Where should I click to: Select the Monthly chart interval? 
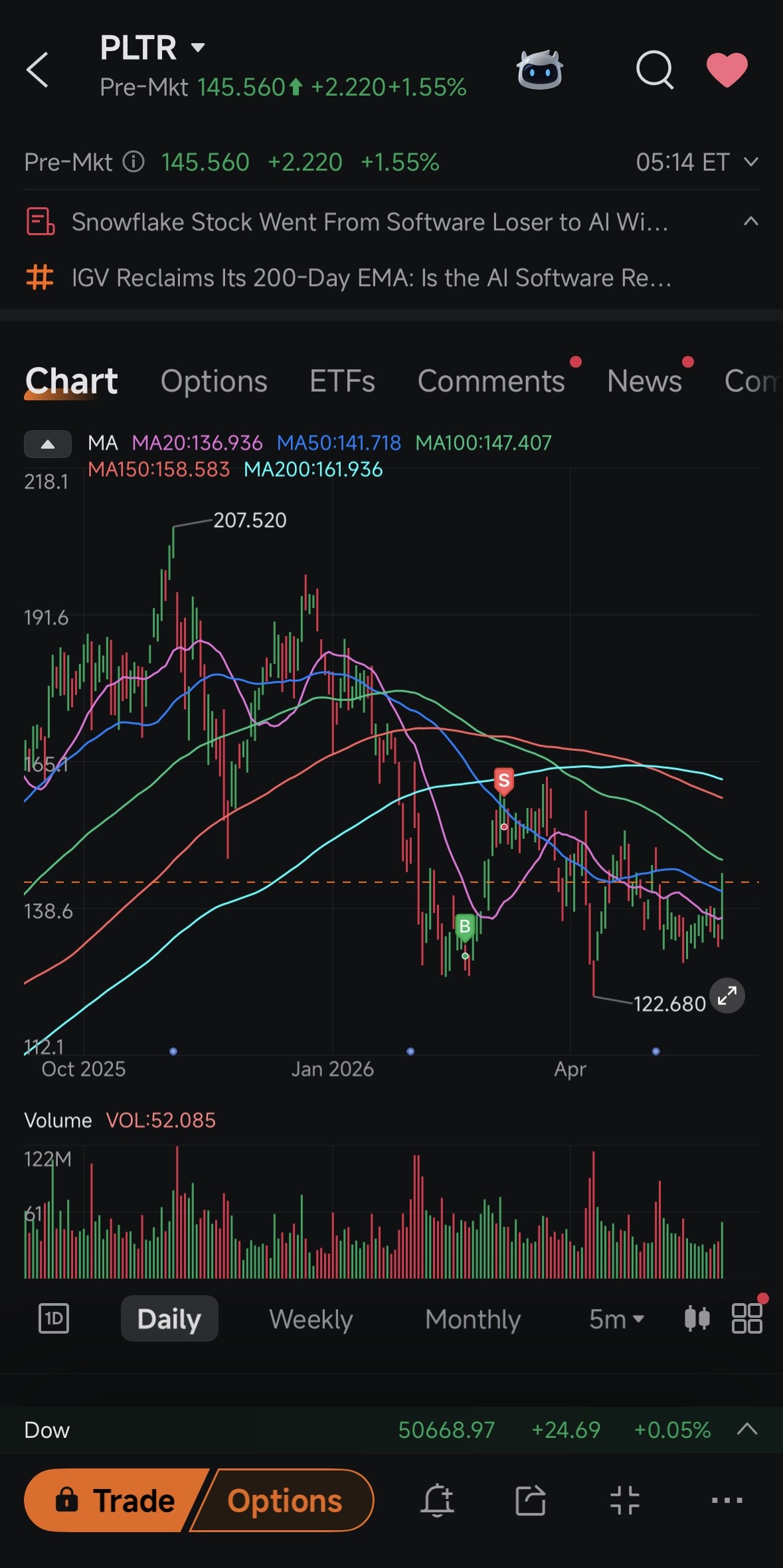click(x=473, y=1319)
